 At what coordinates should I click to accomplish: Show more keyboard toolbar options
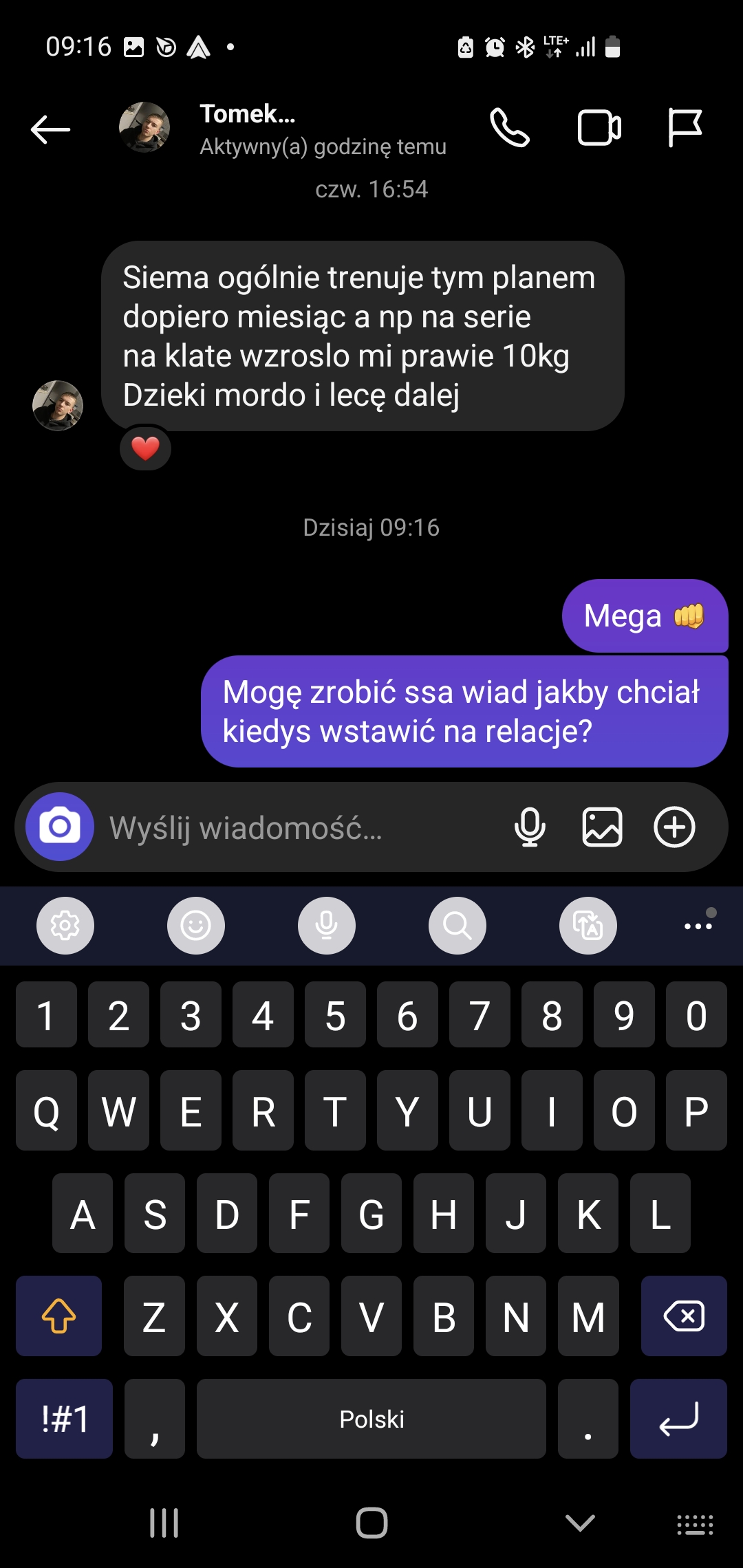click(x=698, y=926)
